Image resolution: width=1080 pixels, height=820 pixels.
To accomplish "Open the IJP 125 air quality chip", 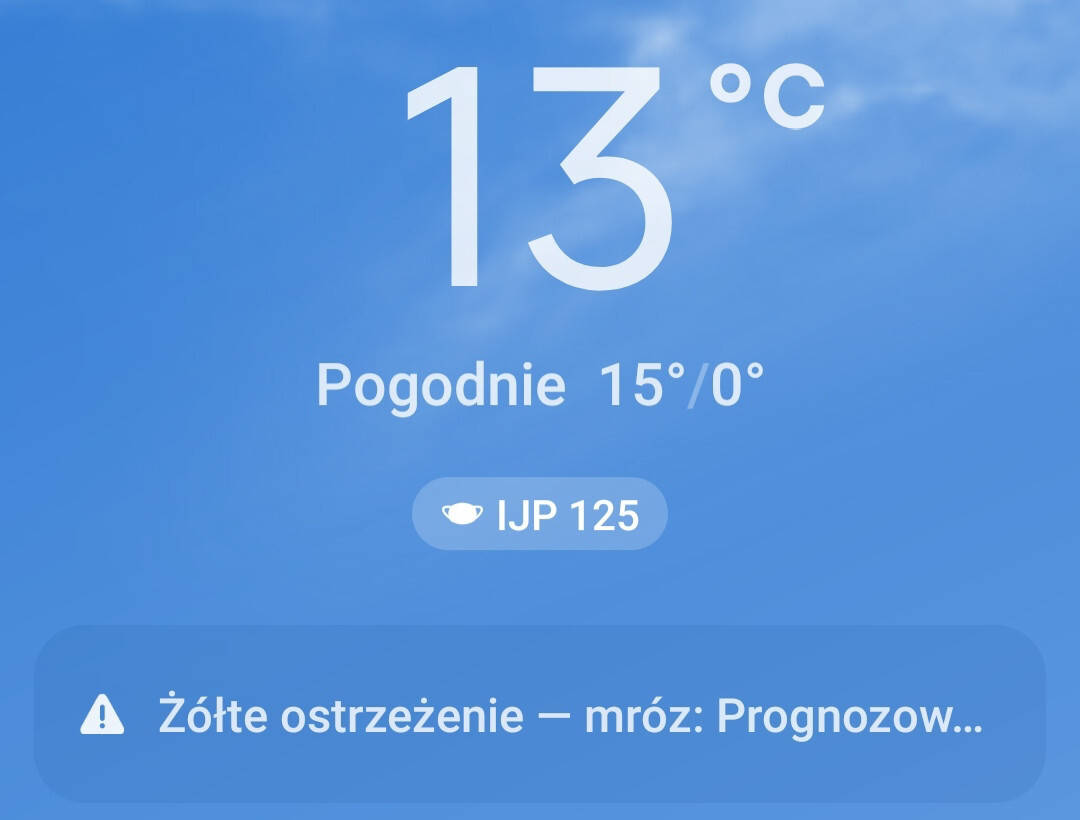I will (540, 515).
